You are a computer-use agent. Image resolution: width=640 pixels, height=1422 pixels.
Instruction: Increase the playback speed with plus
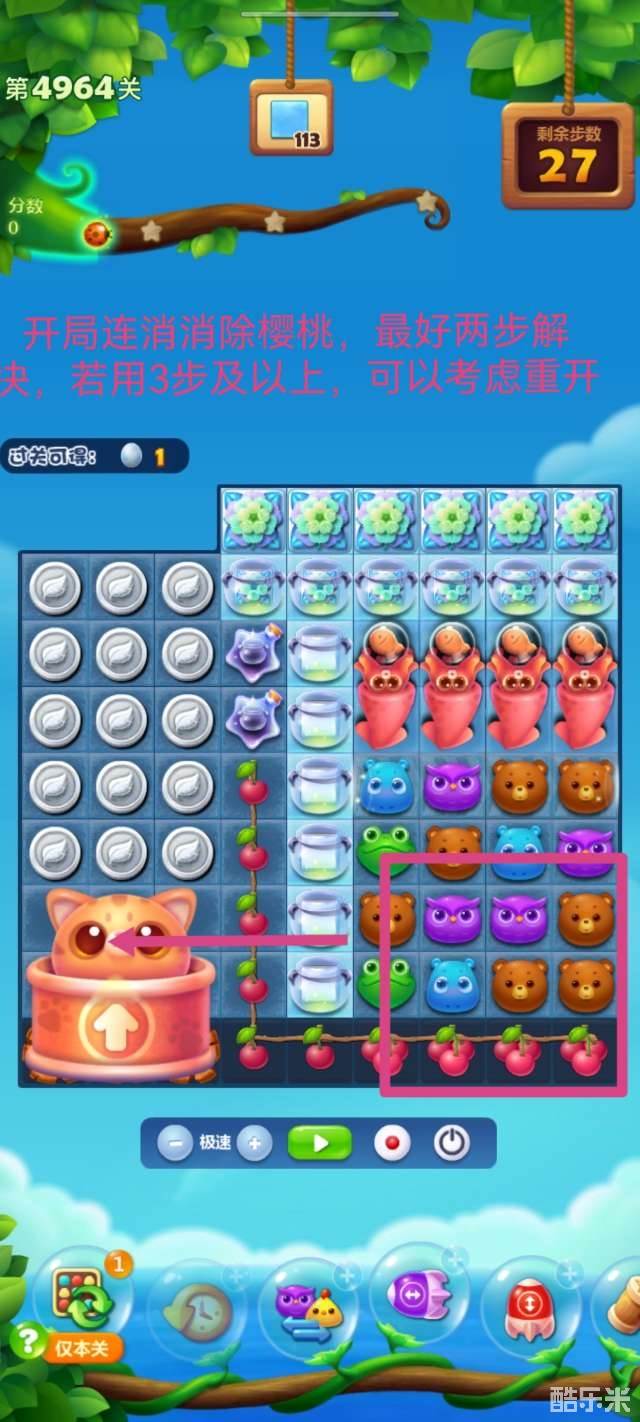point(255,1142)
